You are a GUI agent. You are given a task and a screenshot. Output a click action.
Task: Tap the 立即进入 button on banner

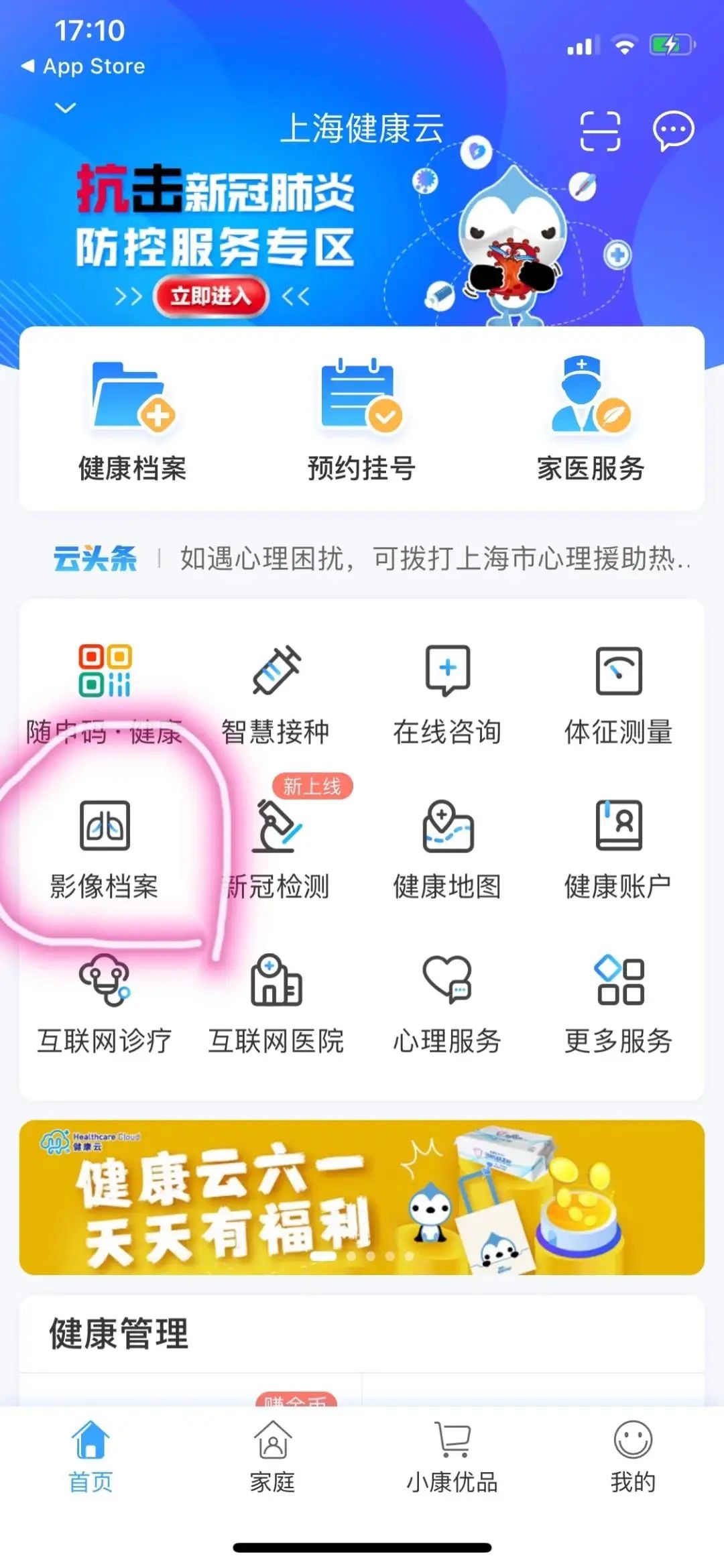click(210, 296)
